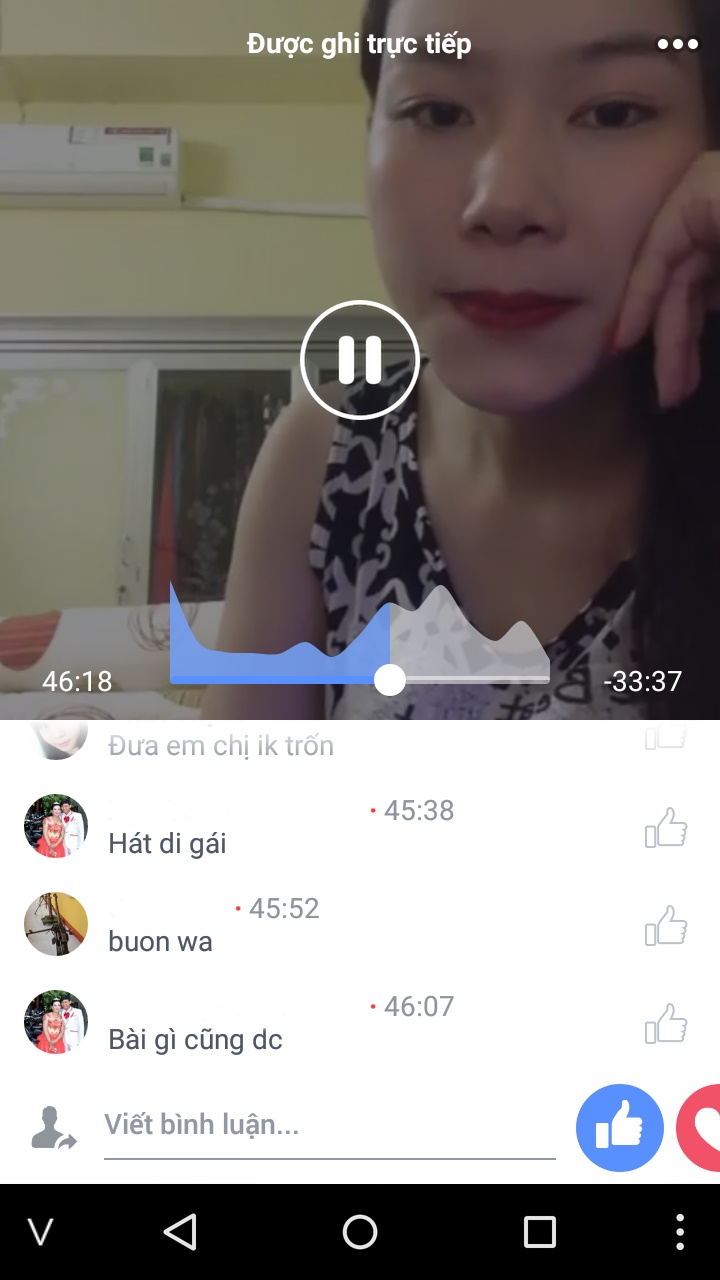Tap the "Được ghi trực tiếp" title bar
This screenshot has height=1280, width=720.
[360, 44]
